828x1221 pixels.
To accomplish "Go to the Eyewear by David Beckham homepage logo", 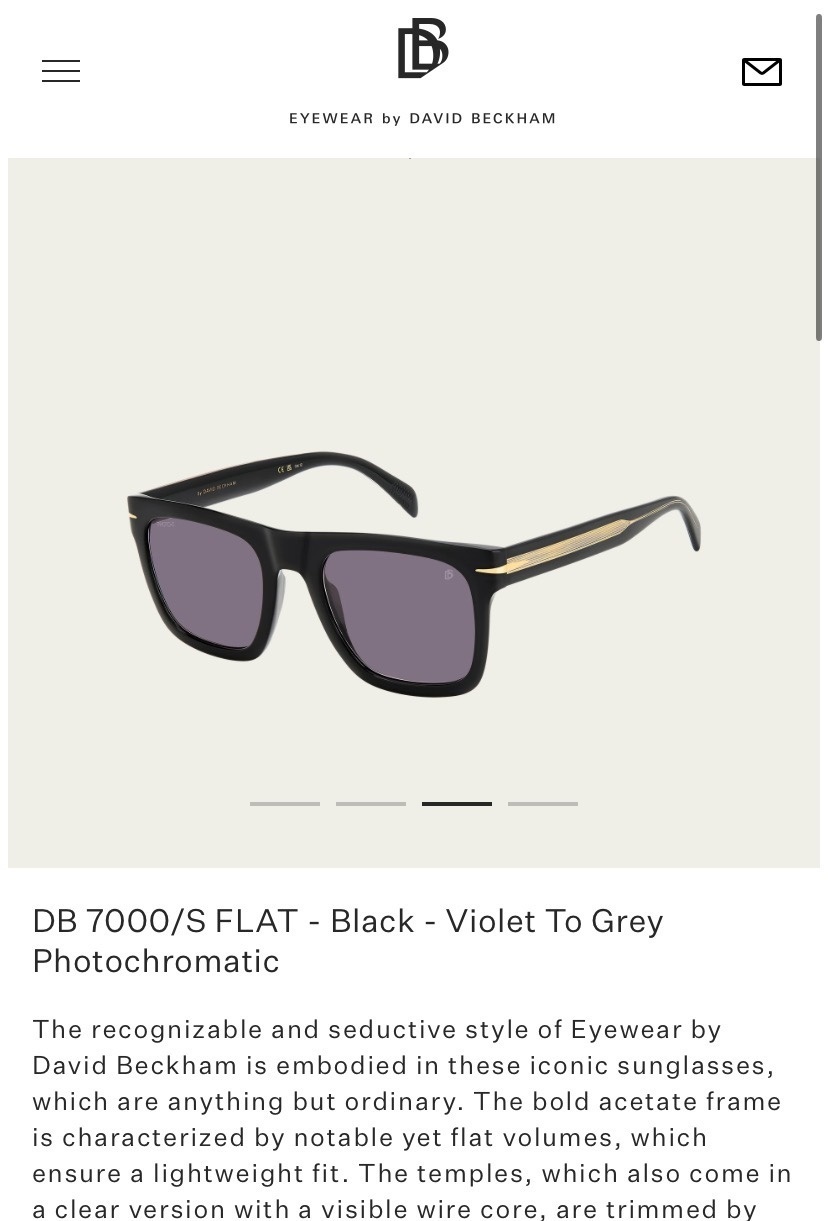I will [x=422, y=72].
